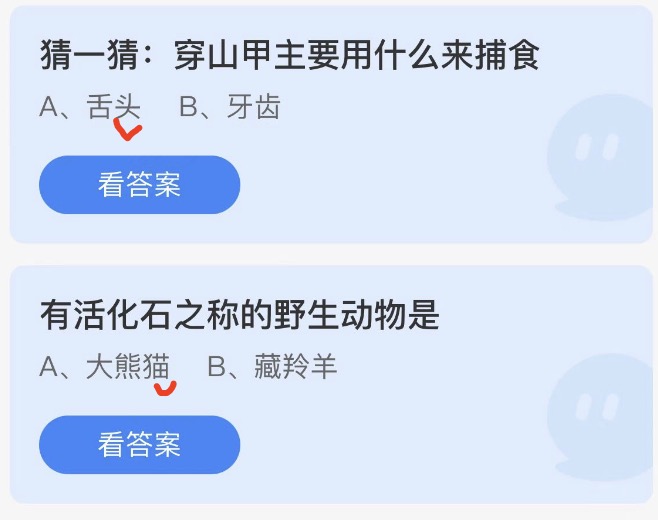This screenshot has width=658, height=520.
Task: Tap 看答案 under the 活化石 (living fossil) question
Action: [140, 445]
